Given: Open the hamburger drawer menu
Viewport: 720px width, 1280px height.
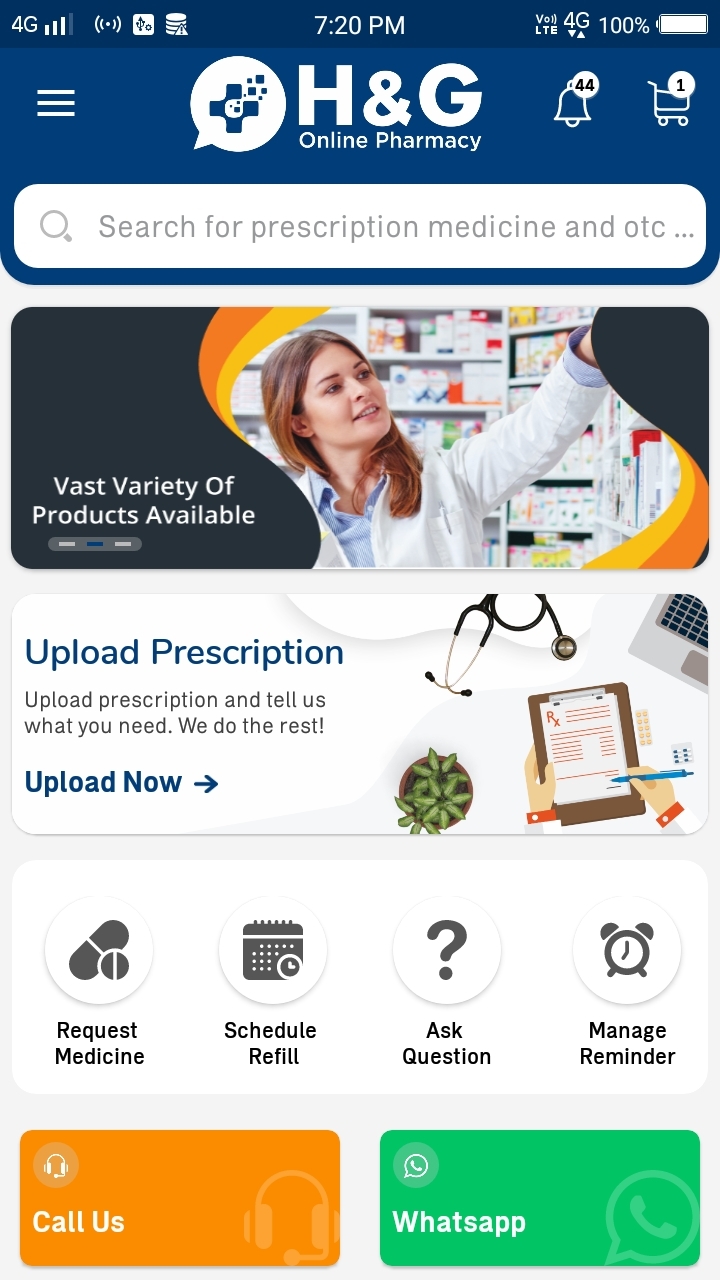Looking at the screenshot, I should tap(56, 103).
